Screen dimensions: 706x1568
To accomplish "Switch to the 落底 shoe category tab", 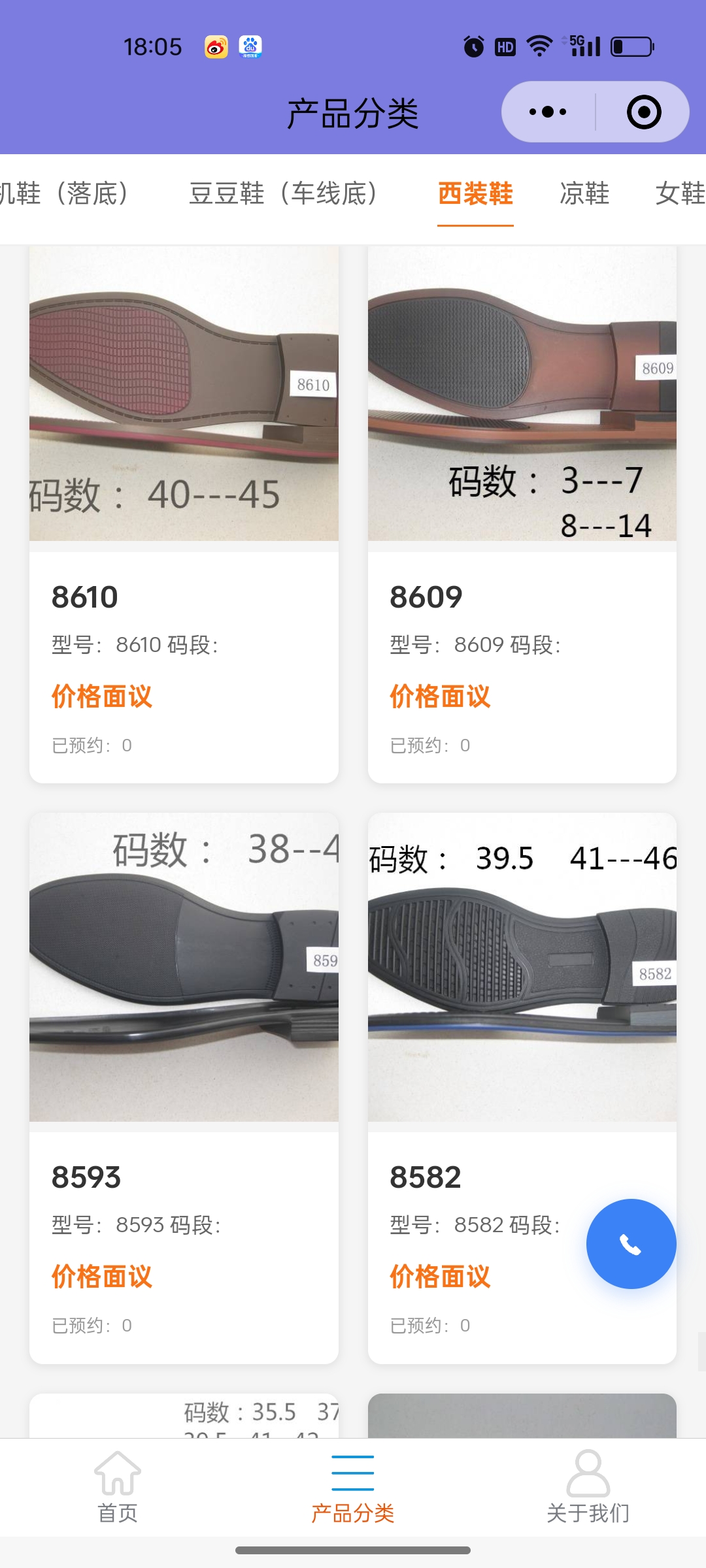I will tap(65, 194).
